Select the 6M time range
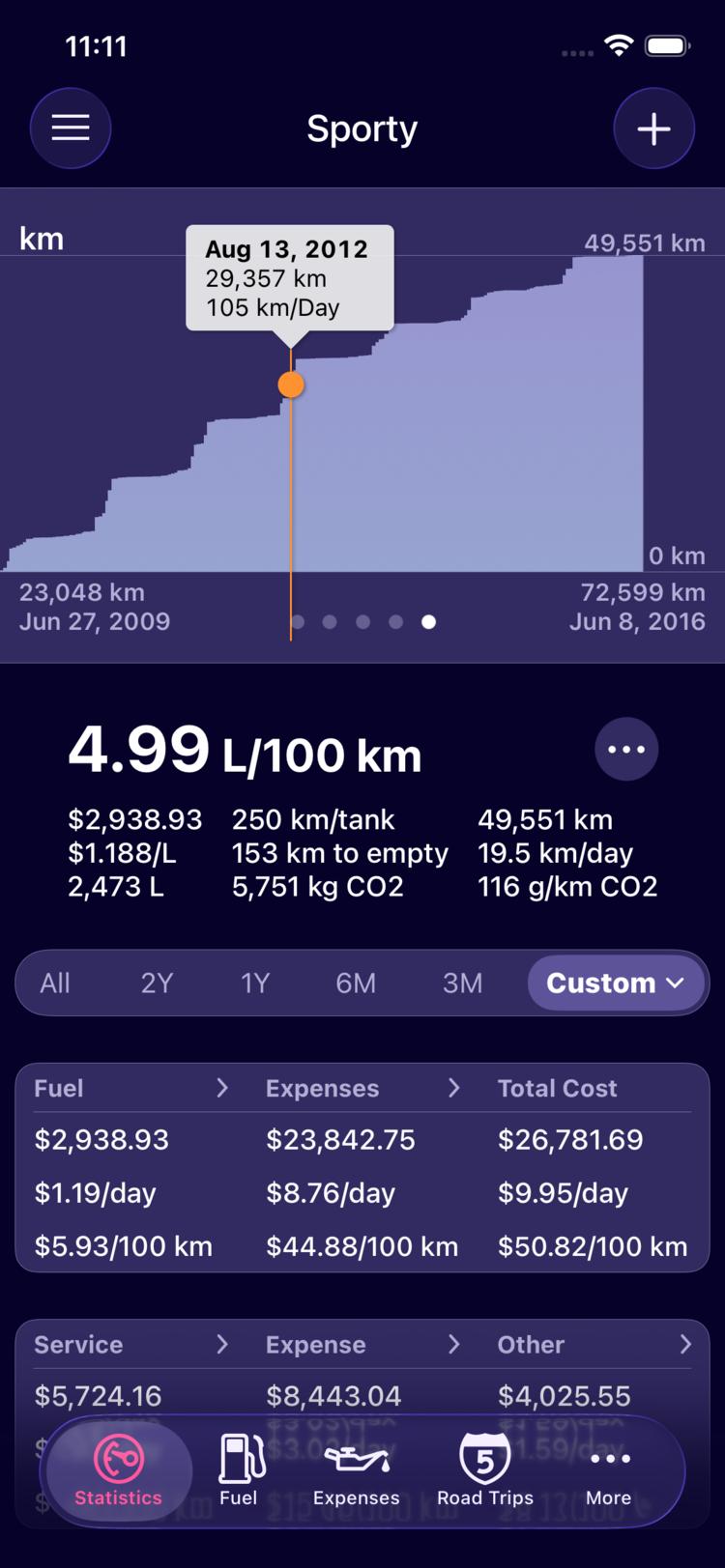Image resolution: width=725 pixels, height=1568 pixels. (356, 983)
